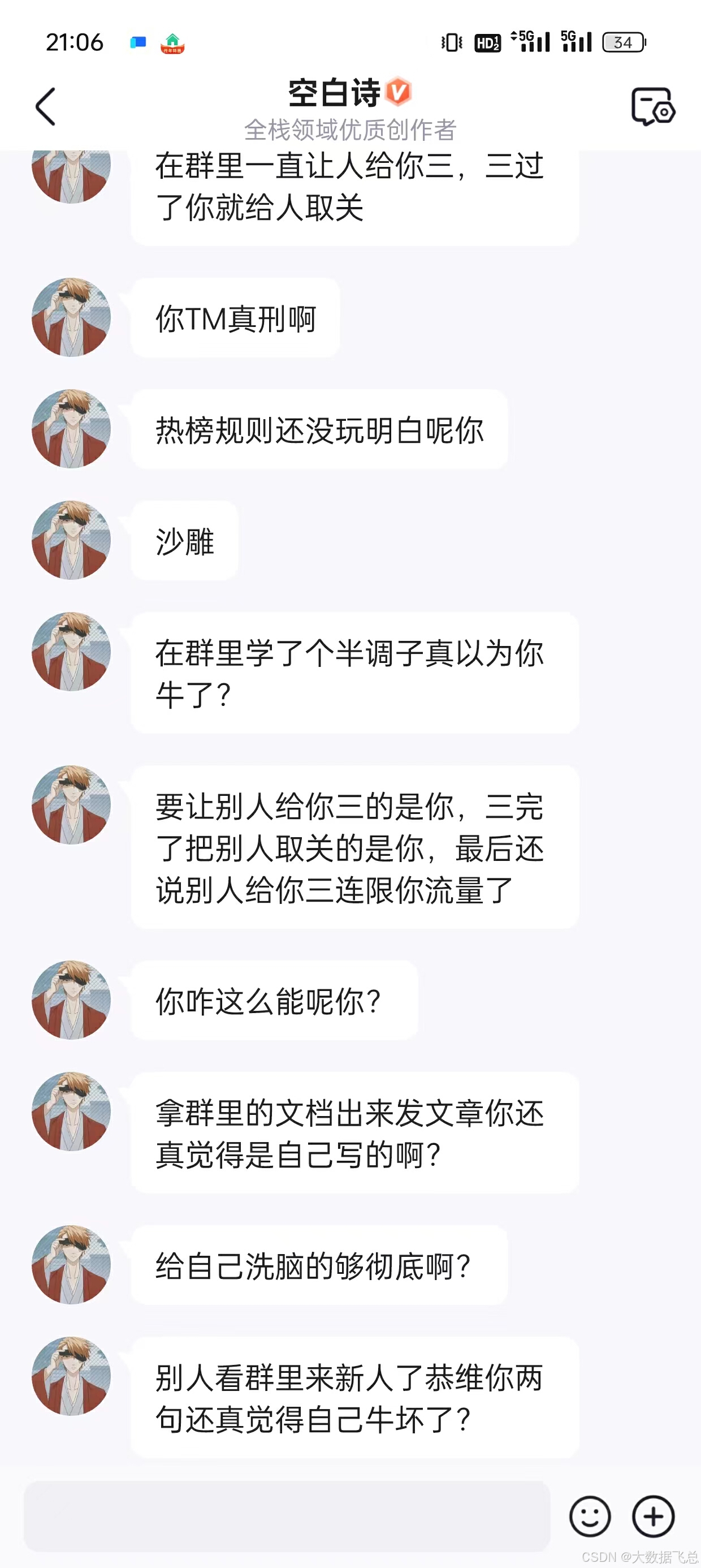Open the emoji picker
701x1568 pixels.
pos(590,1515)
